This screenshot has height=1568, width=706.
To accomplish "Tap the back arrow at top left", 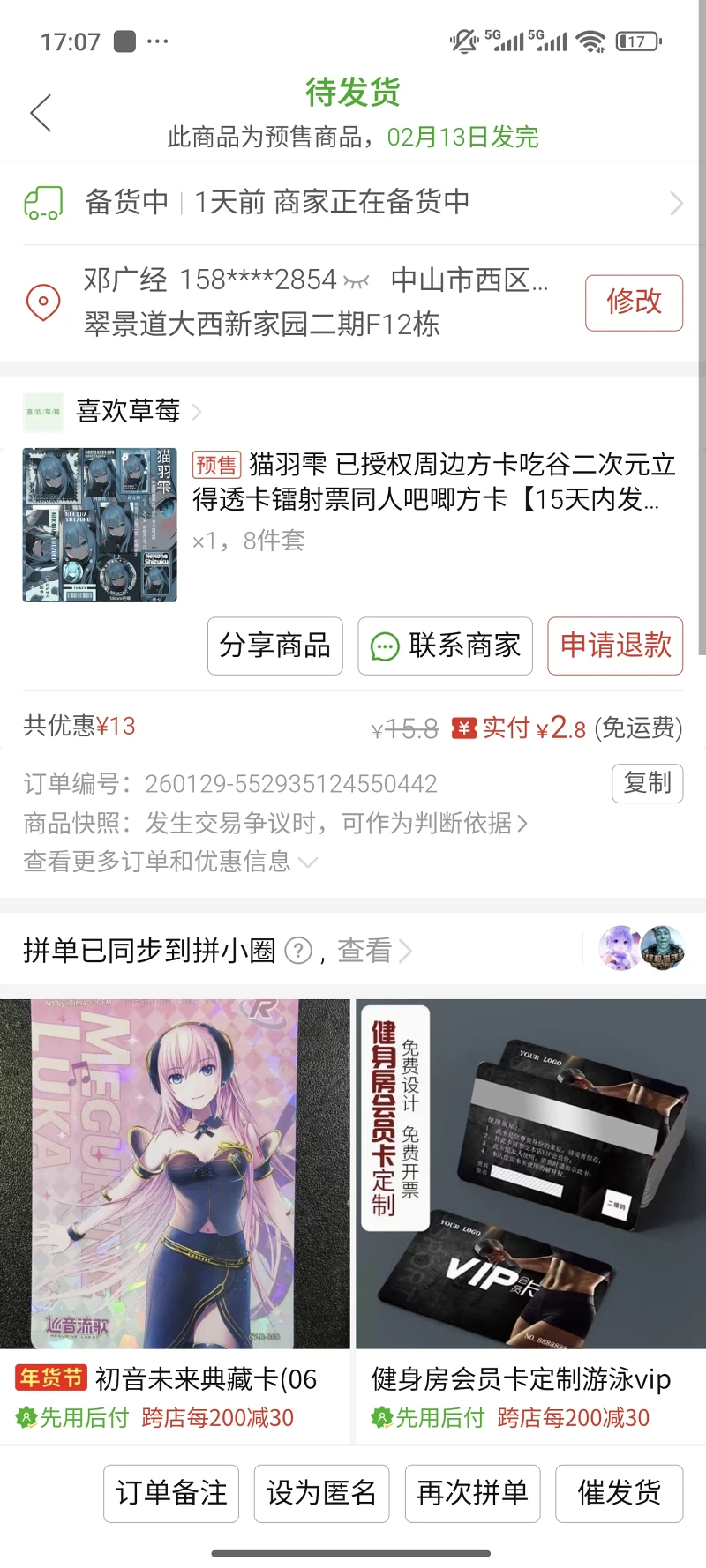I will (x=40, y=113).
